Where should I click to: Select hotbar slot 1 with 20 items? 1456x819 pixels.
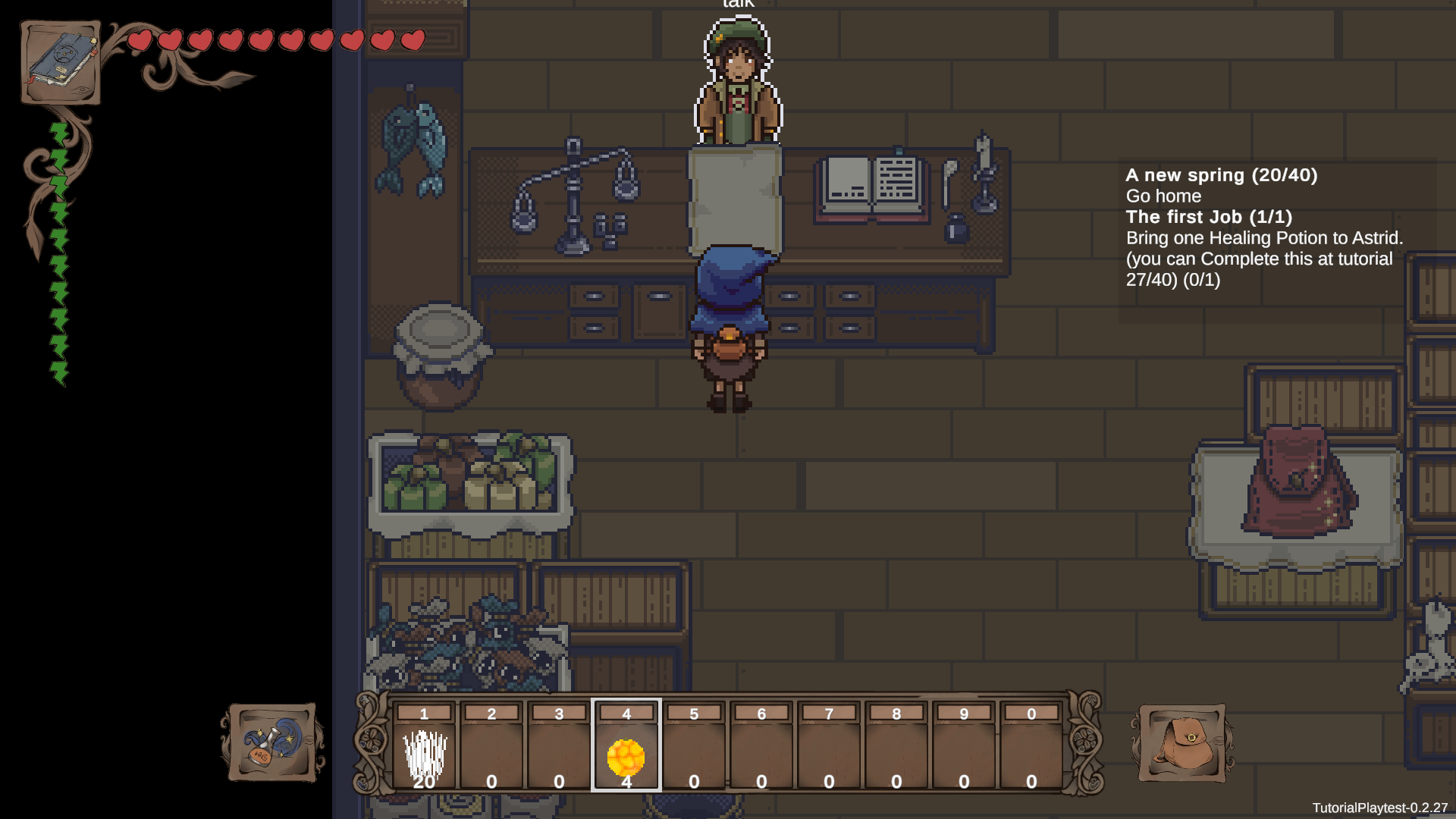(x=424, y=746)
